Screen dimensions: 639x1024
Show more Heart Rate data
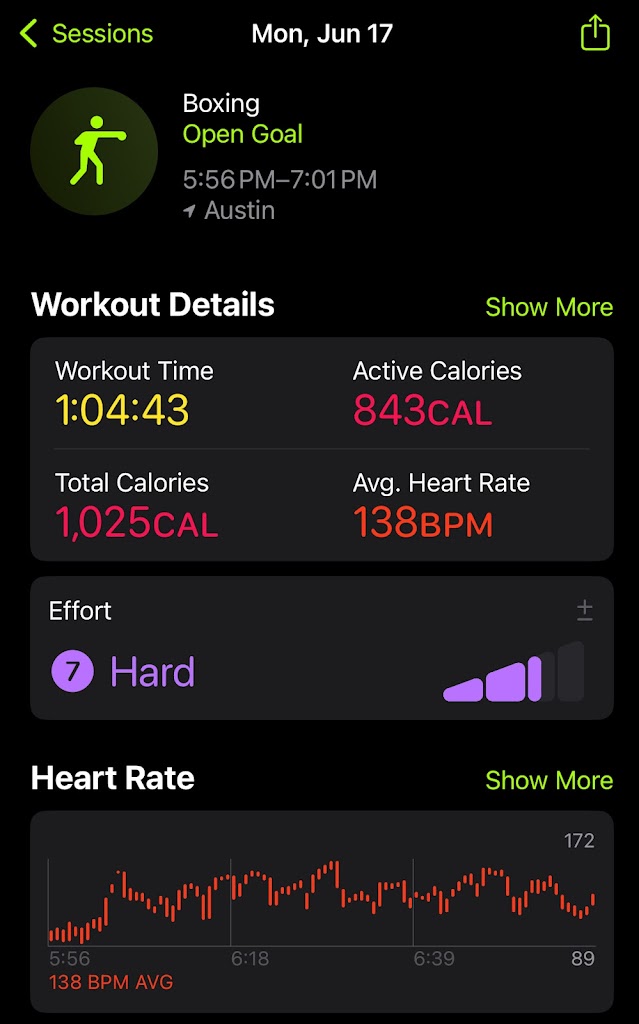click(x=549, y=780)
